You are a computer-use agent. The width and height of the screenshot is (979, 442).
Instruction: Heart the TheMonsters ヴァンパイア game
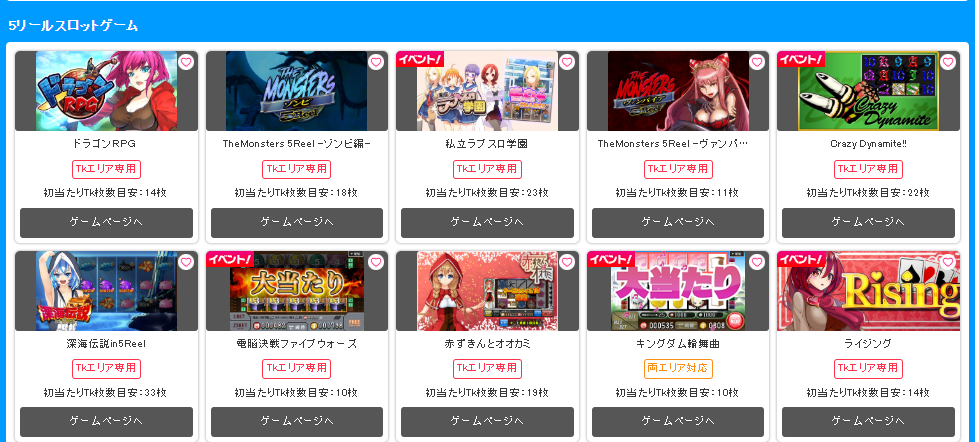click(757, 62)
